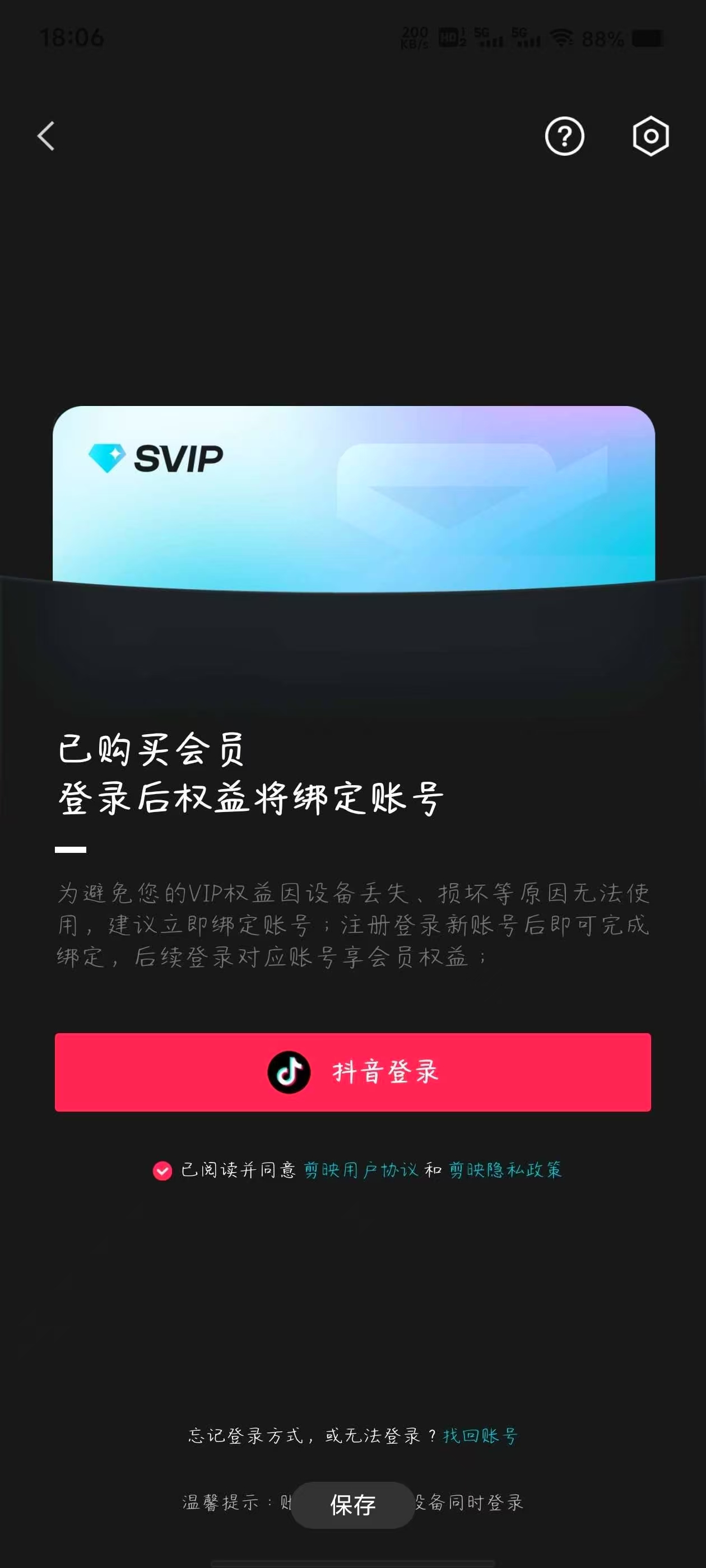Open the help question mark icon
Image resolution: width=706 pixels, height=1568 pixels.
(564, 136)
